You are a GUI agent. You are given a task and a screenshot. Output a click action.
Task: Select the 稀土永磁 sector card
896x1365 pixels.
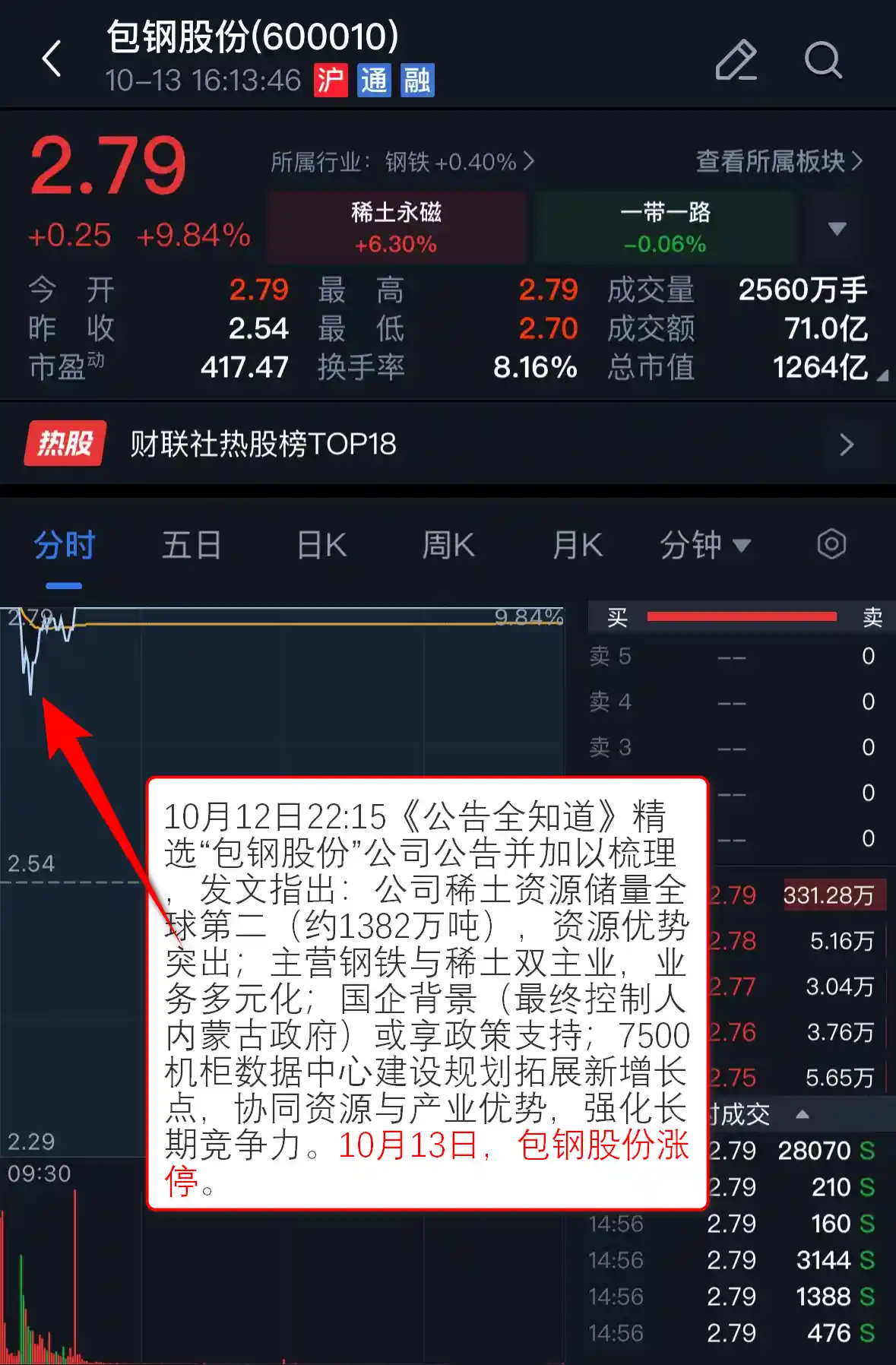397,226
